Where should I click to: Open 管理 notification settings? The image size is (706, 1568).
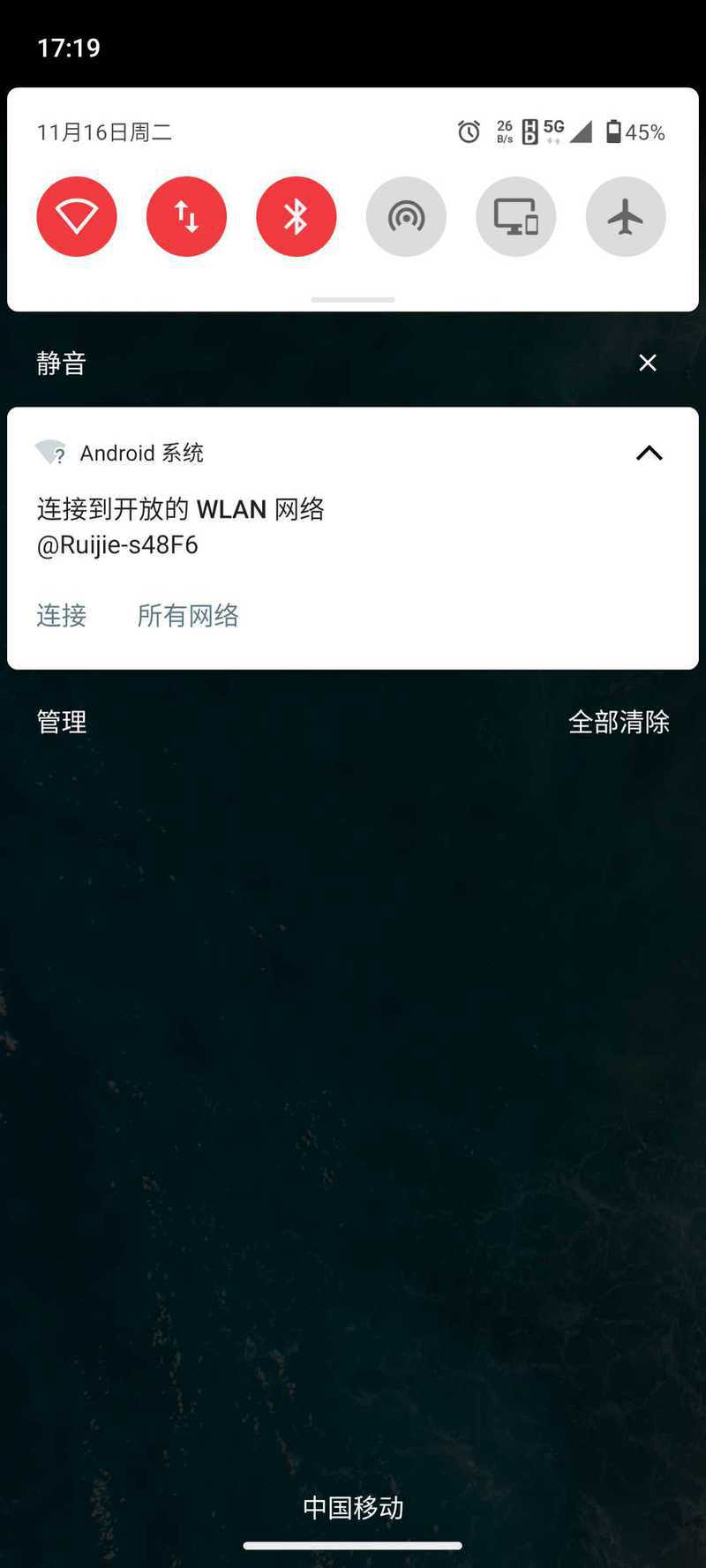[x=62, y=722]
